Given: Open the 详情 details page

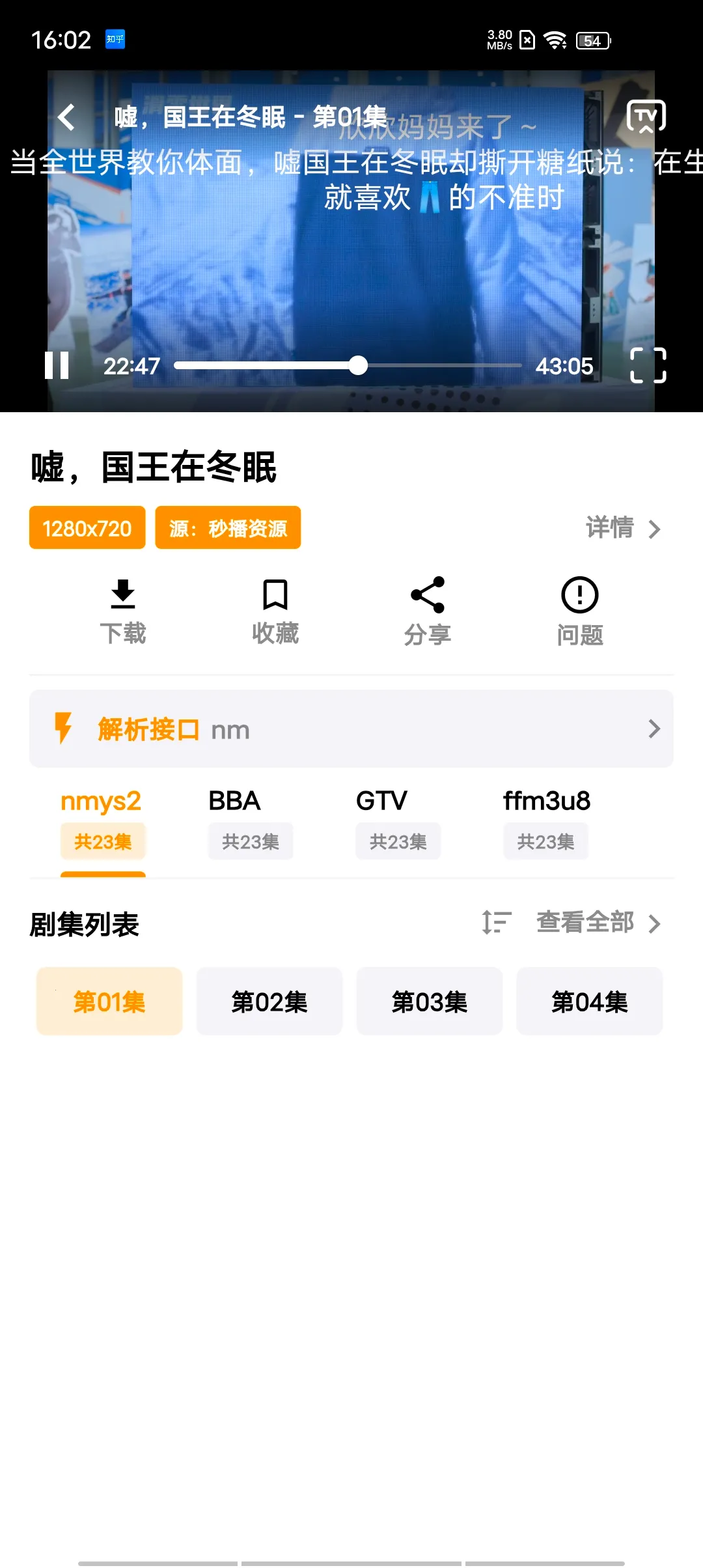Looking at the screenshot, I should coord(624,528).
